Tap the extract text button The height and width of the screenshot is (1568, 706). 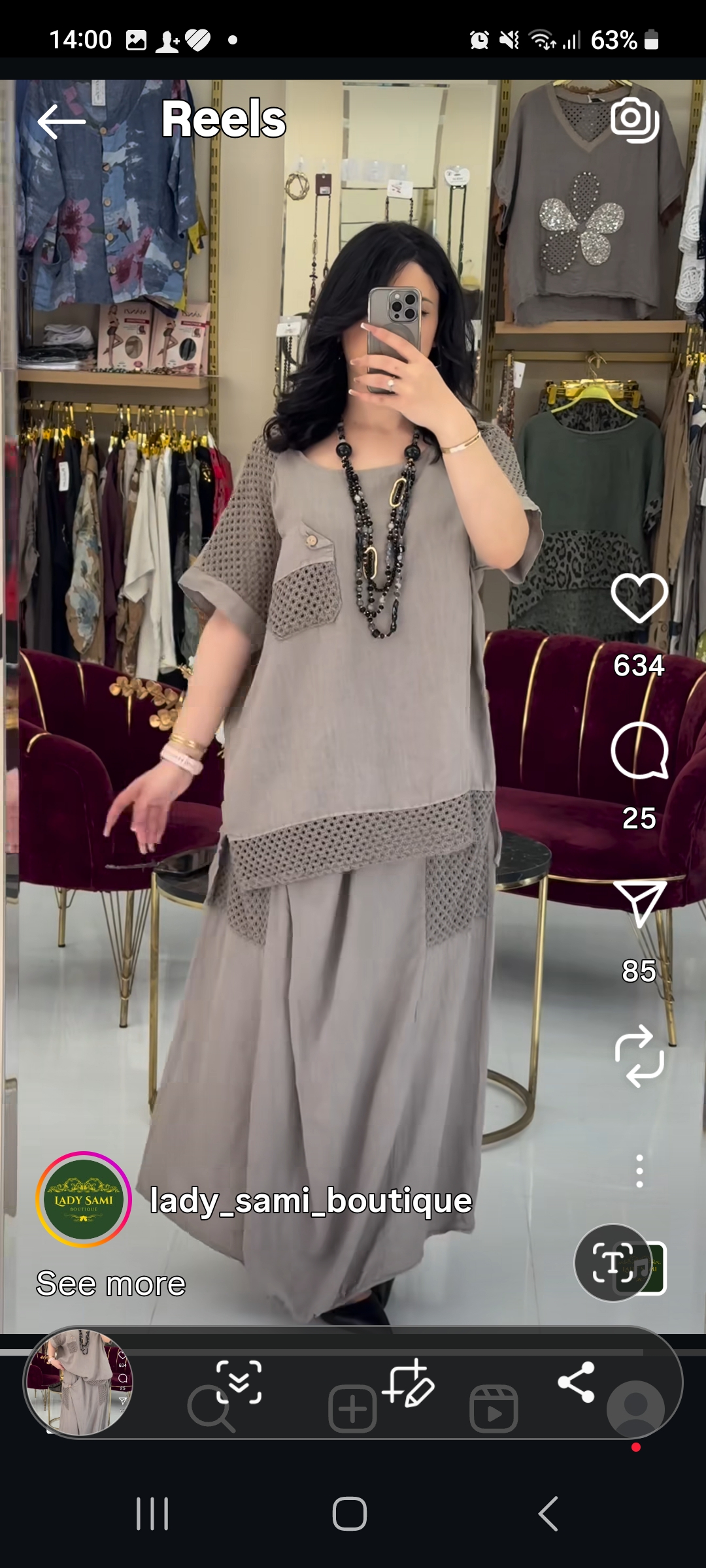613,1263
